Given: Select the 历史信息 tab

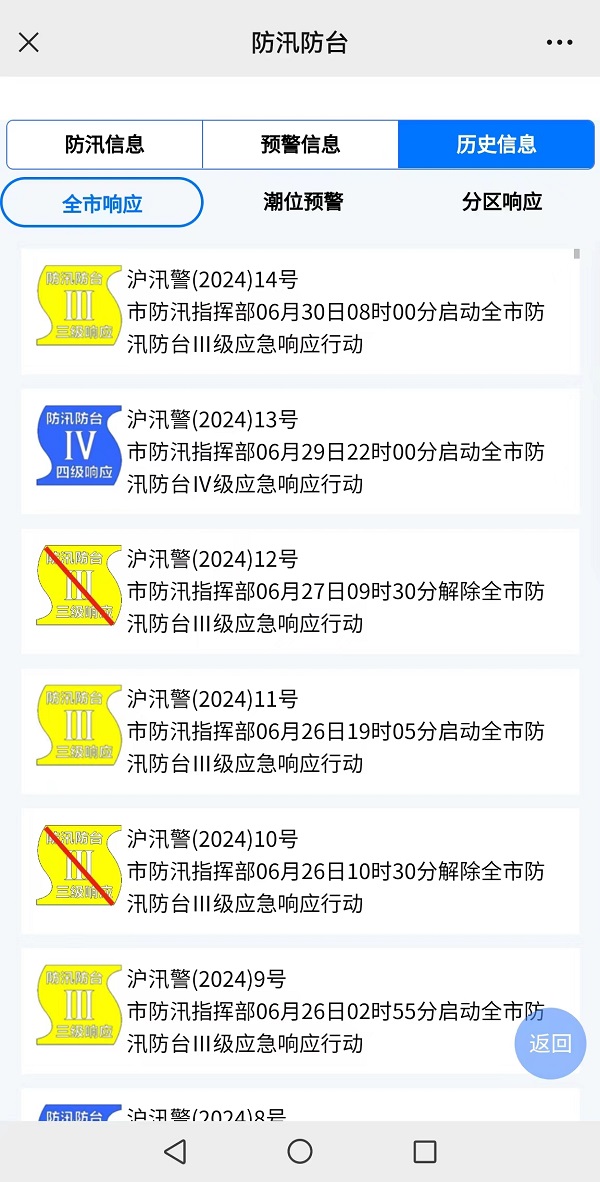Looking at the screenshot, I should [x=496, y=144].
